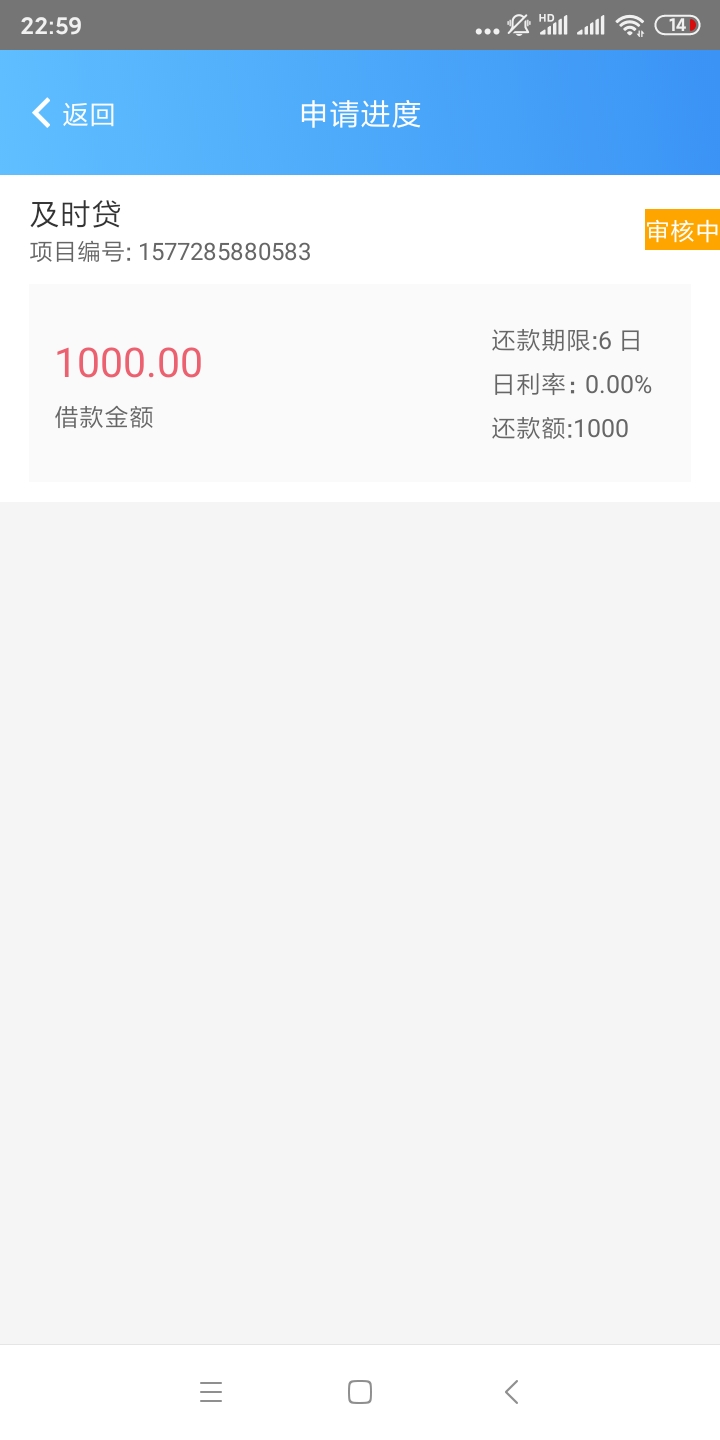Image resolution: width=720 pixels, height=1440 pixels.
Task: Go back using the 返回 button
Action: [x=73, y=114]
